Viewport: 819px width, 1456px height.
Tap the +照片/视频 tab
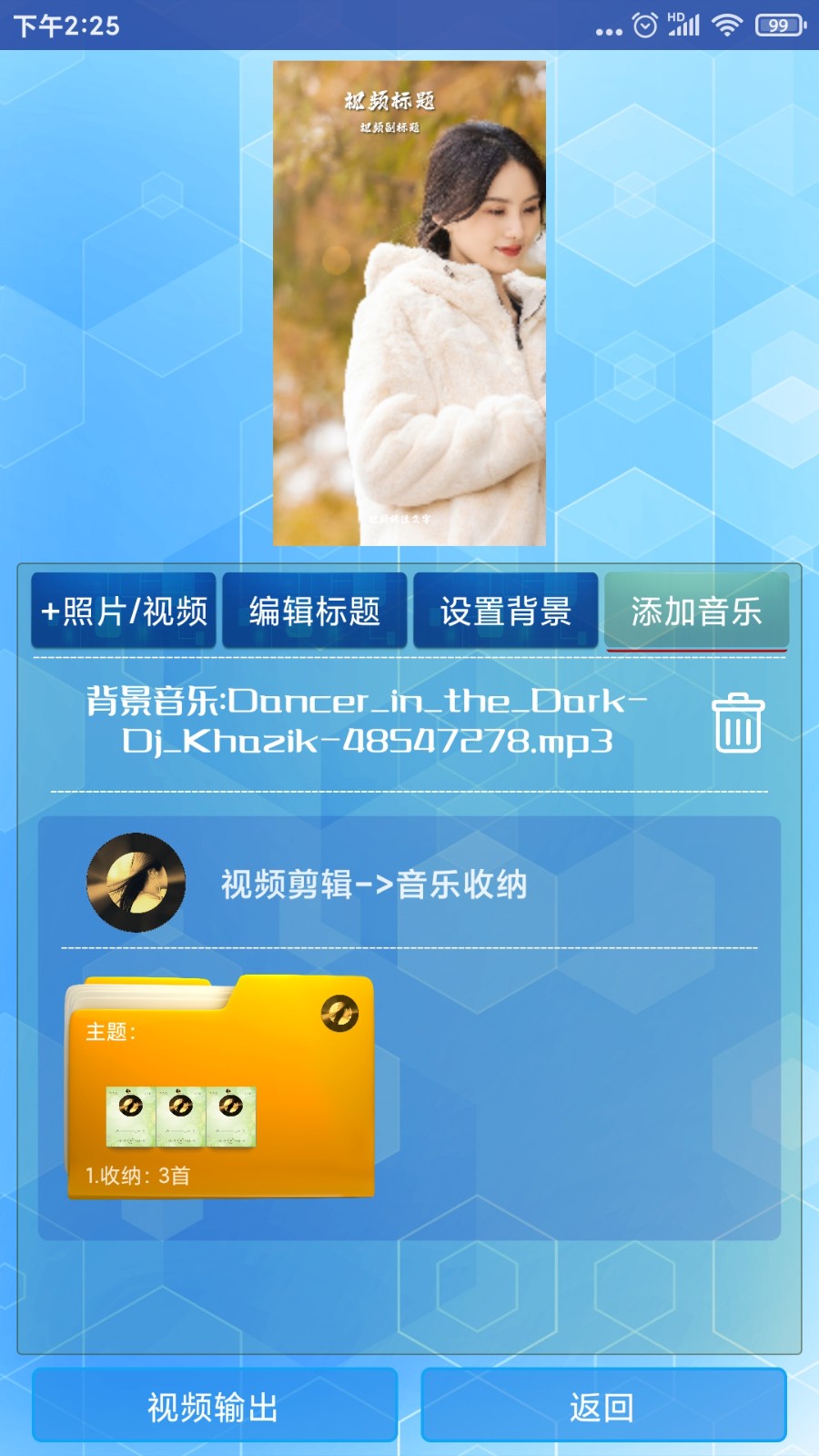point(124,610)
